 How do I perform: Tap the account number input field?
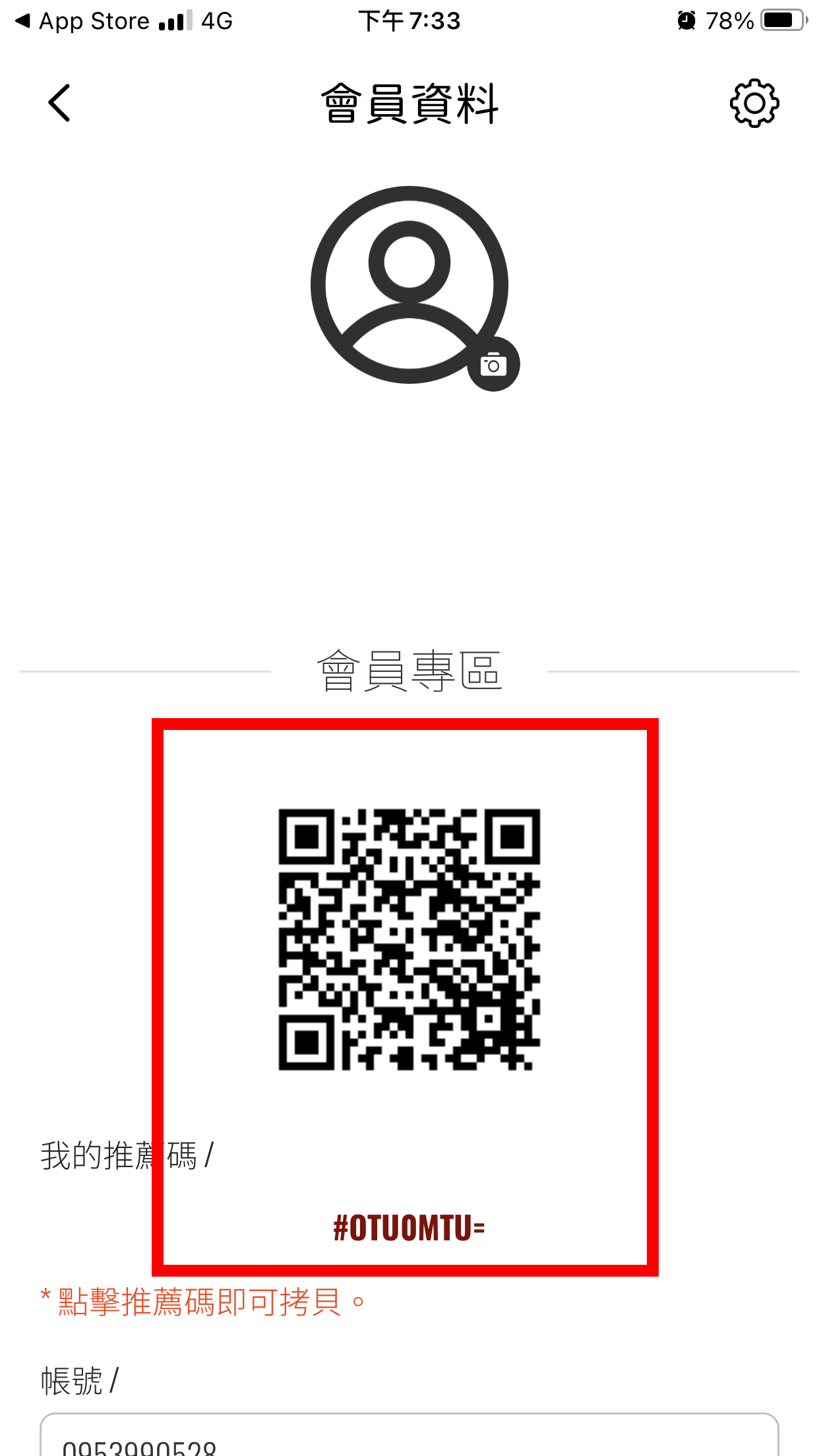click(x=409, y=1441)
